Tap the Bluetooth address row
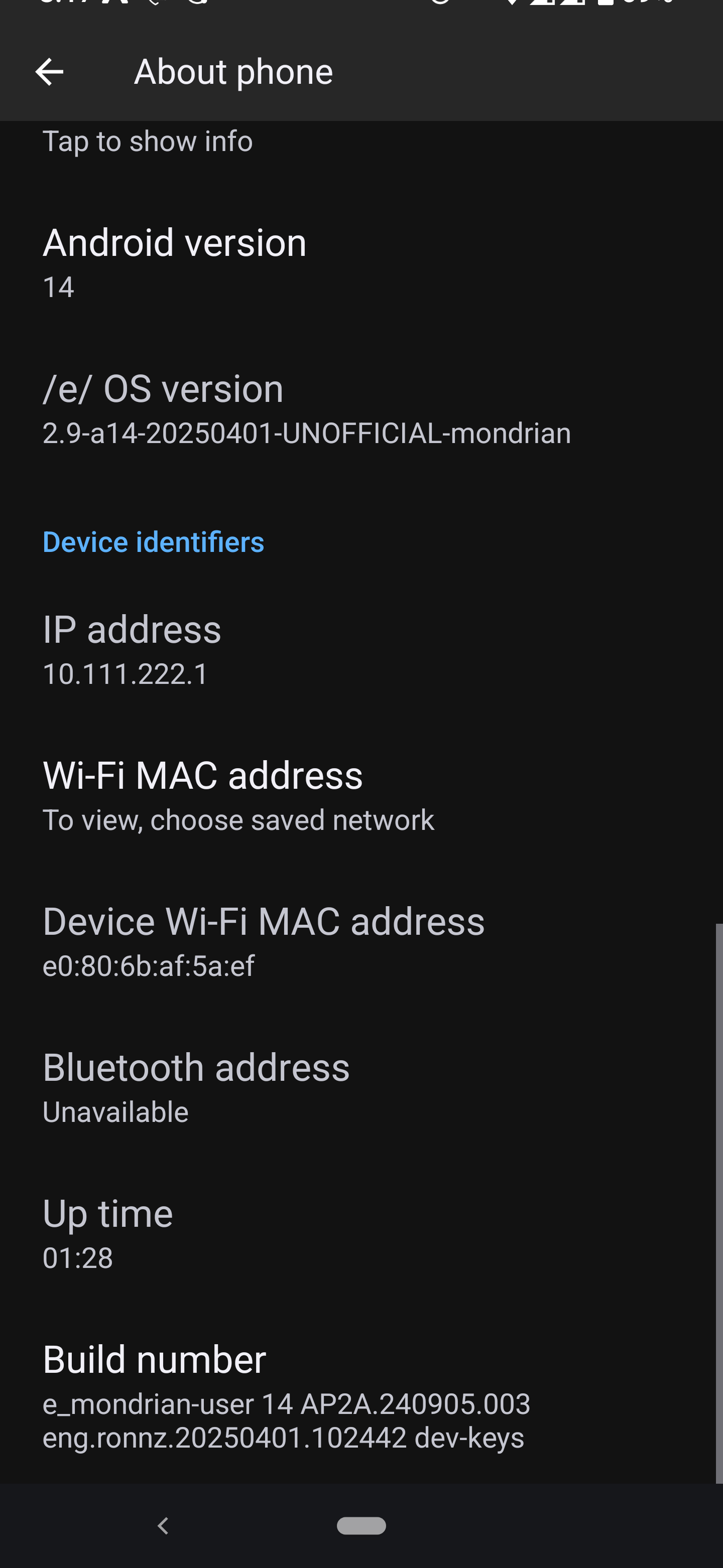The width and height of the screenshot is (723, 1568). [361, 1088]
